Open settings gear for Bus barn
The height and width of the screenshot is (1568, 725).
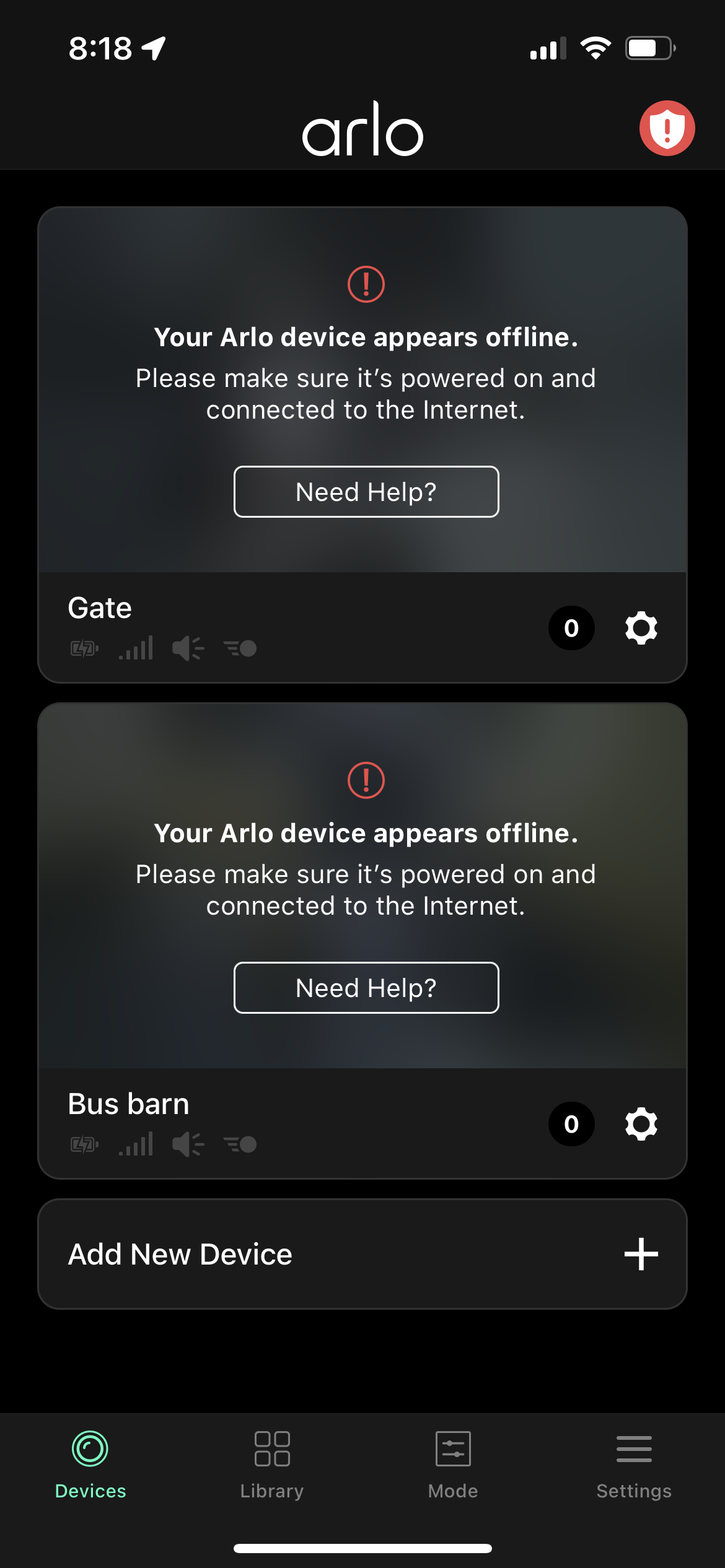point(641,1124)
